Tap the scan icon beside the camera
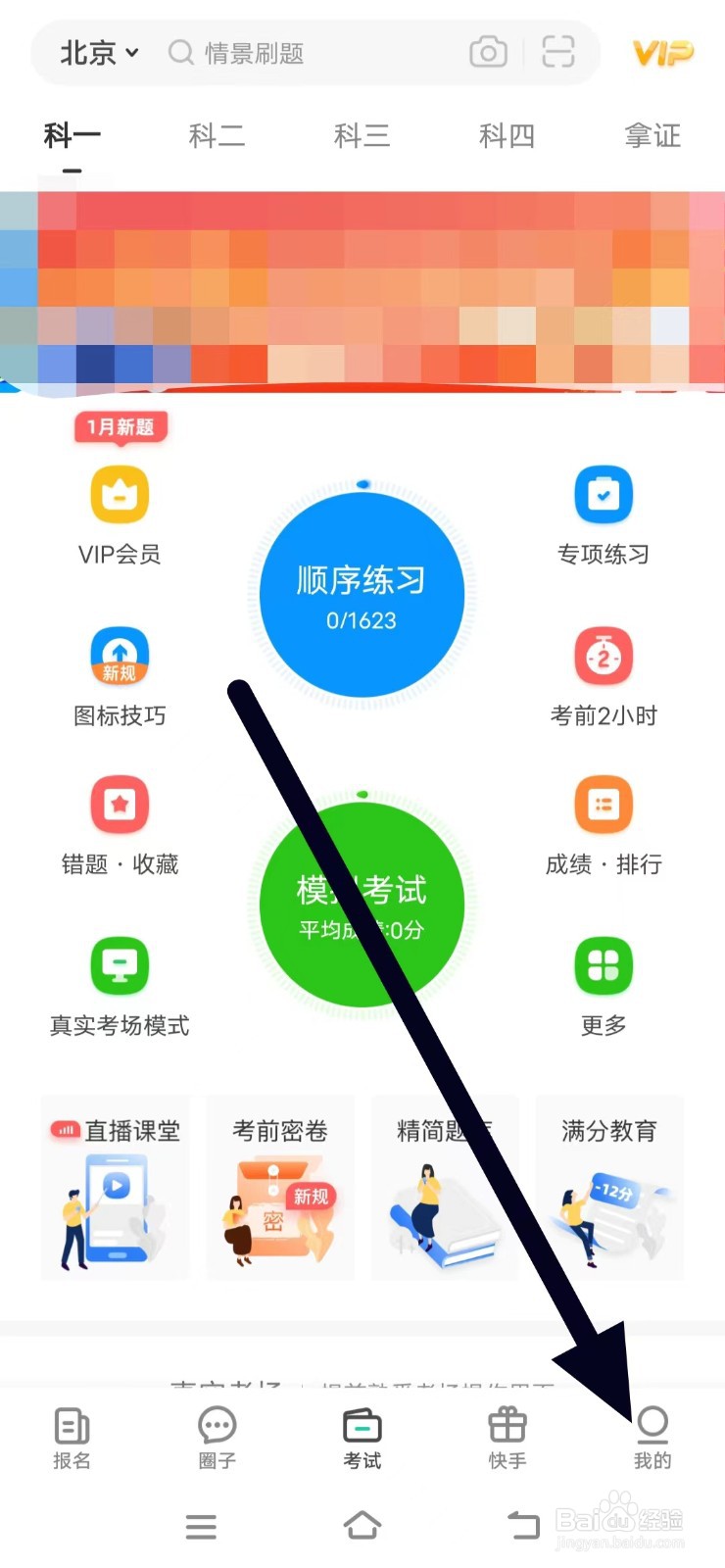725x1568 pixels. tap(558, 53)
